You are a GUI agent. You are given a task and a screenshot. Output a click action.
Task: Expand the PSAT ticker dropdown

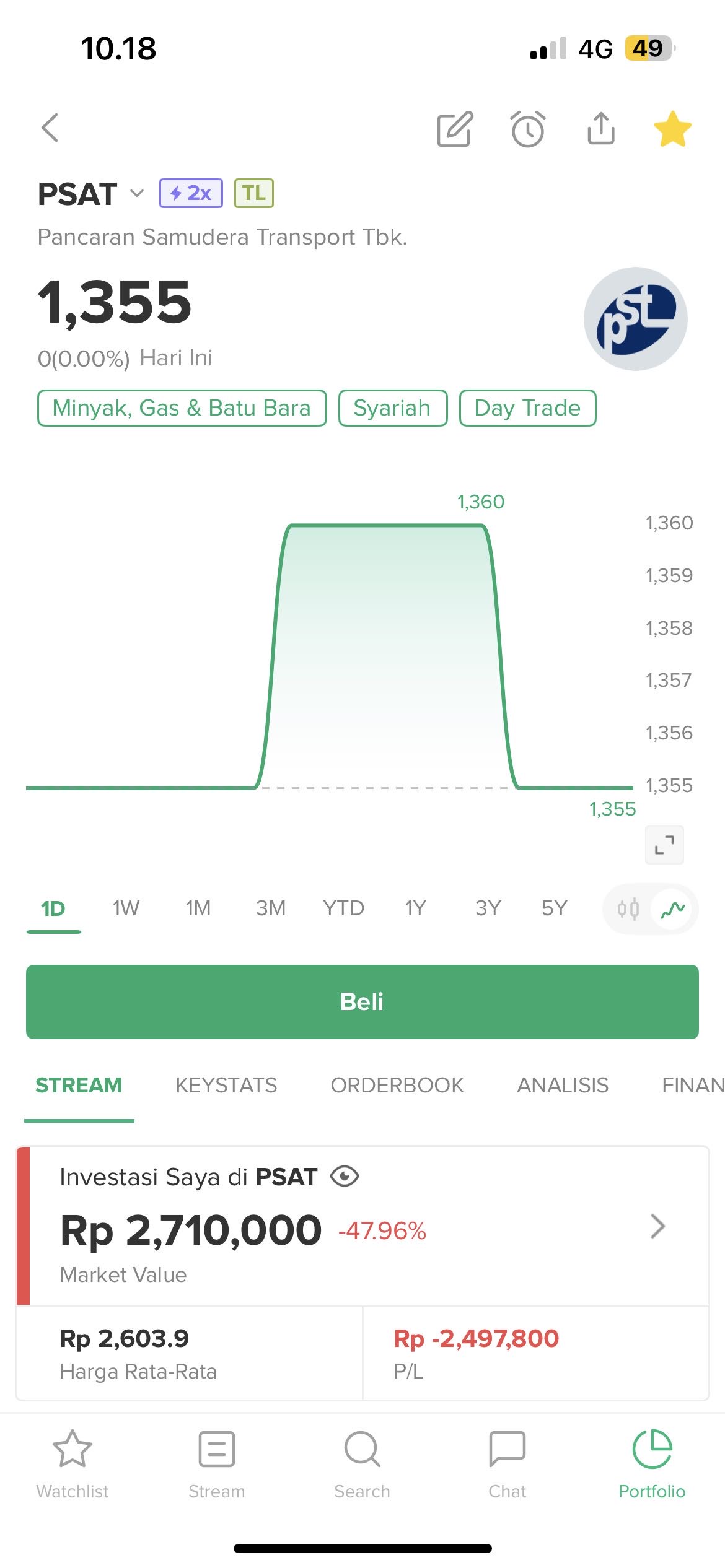click(x=137, y=193)
